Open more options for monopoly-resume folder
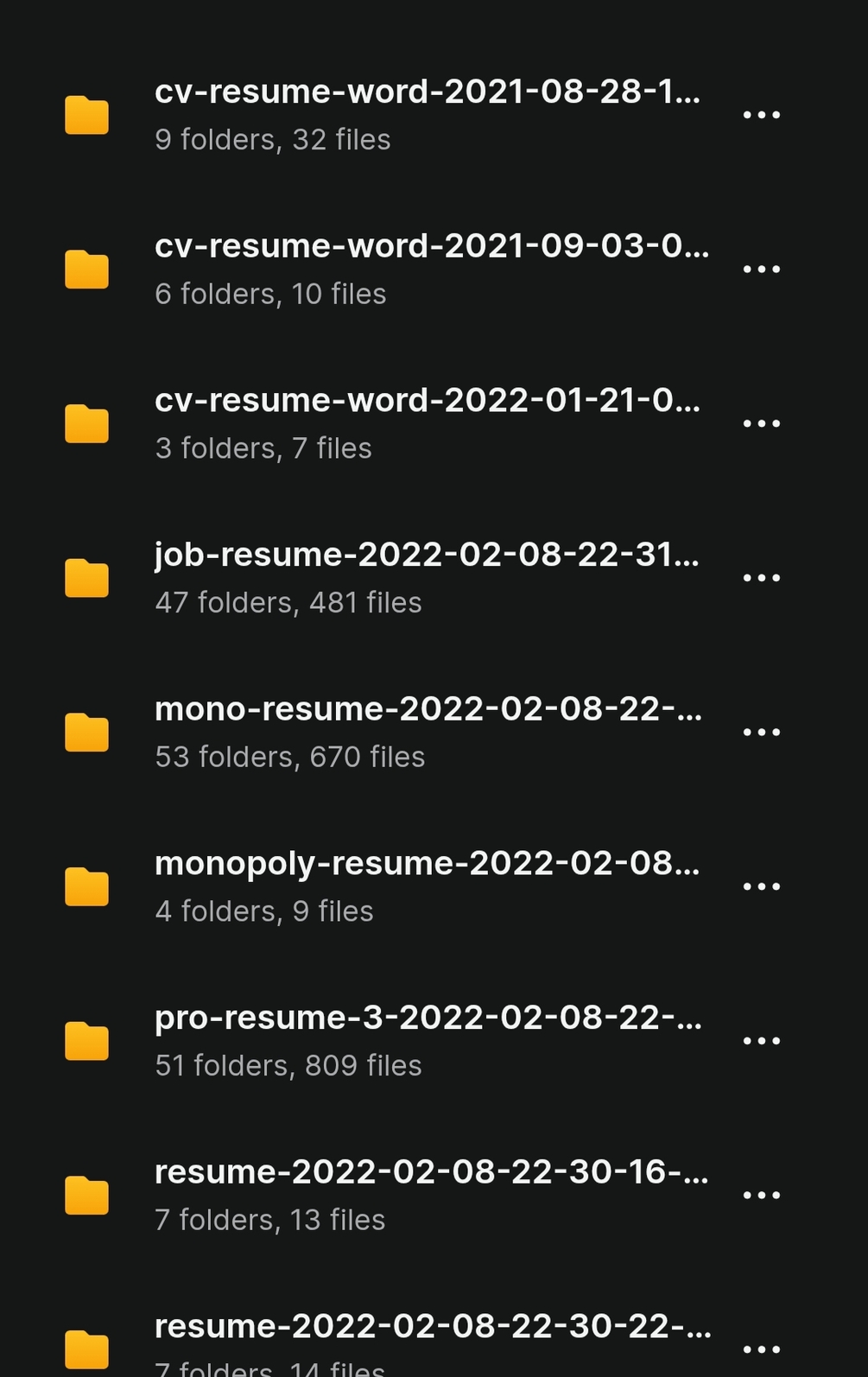The image size is (868, 1377). click(761, 885)
